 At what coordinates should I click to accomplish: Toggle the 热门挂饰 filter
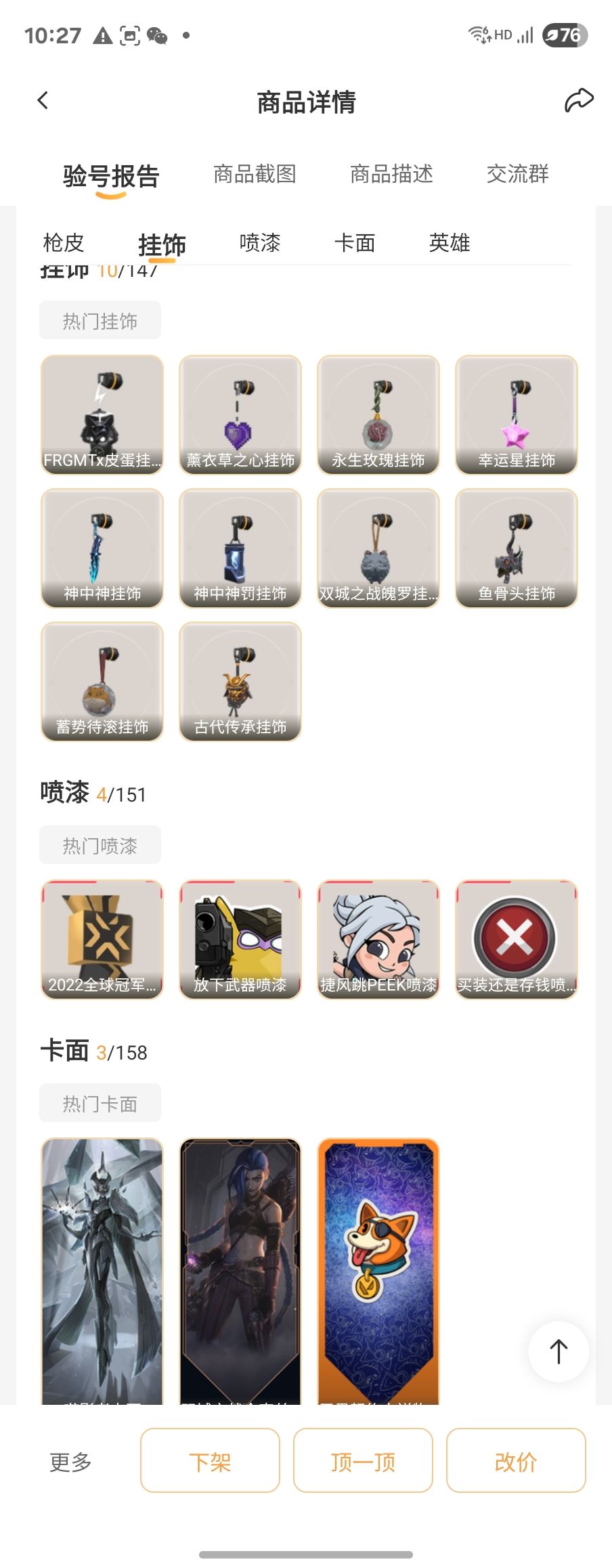click(100, 320)
